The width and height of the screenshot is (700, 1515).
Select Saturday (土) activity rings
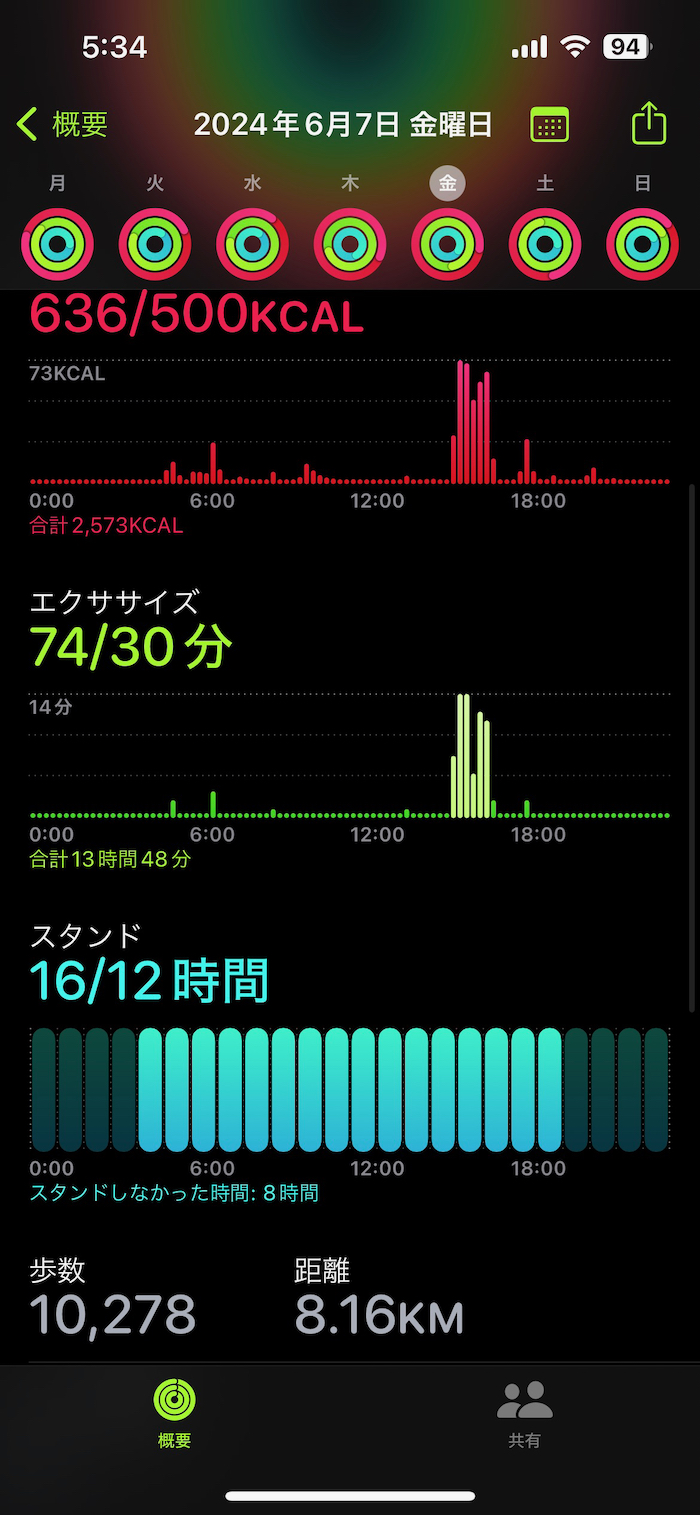[x=545, y=243]
